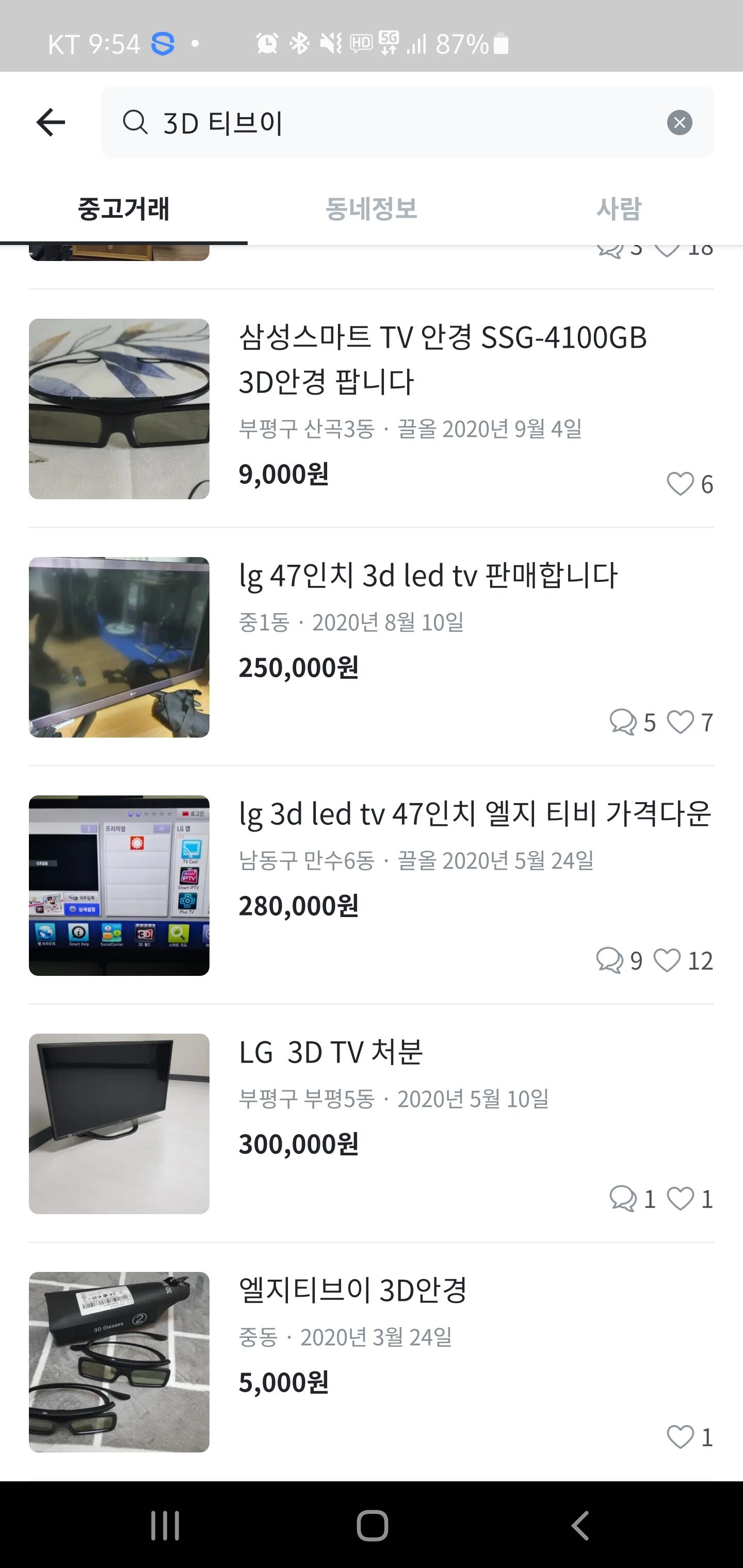Switch to the 동네정보 tab
The width and height of the screenshot is (743, 1568).
point(371,209)
